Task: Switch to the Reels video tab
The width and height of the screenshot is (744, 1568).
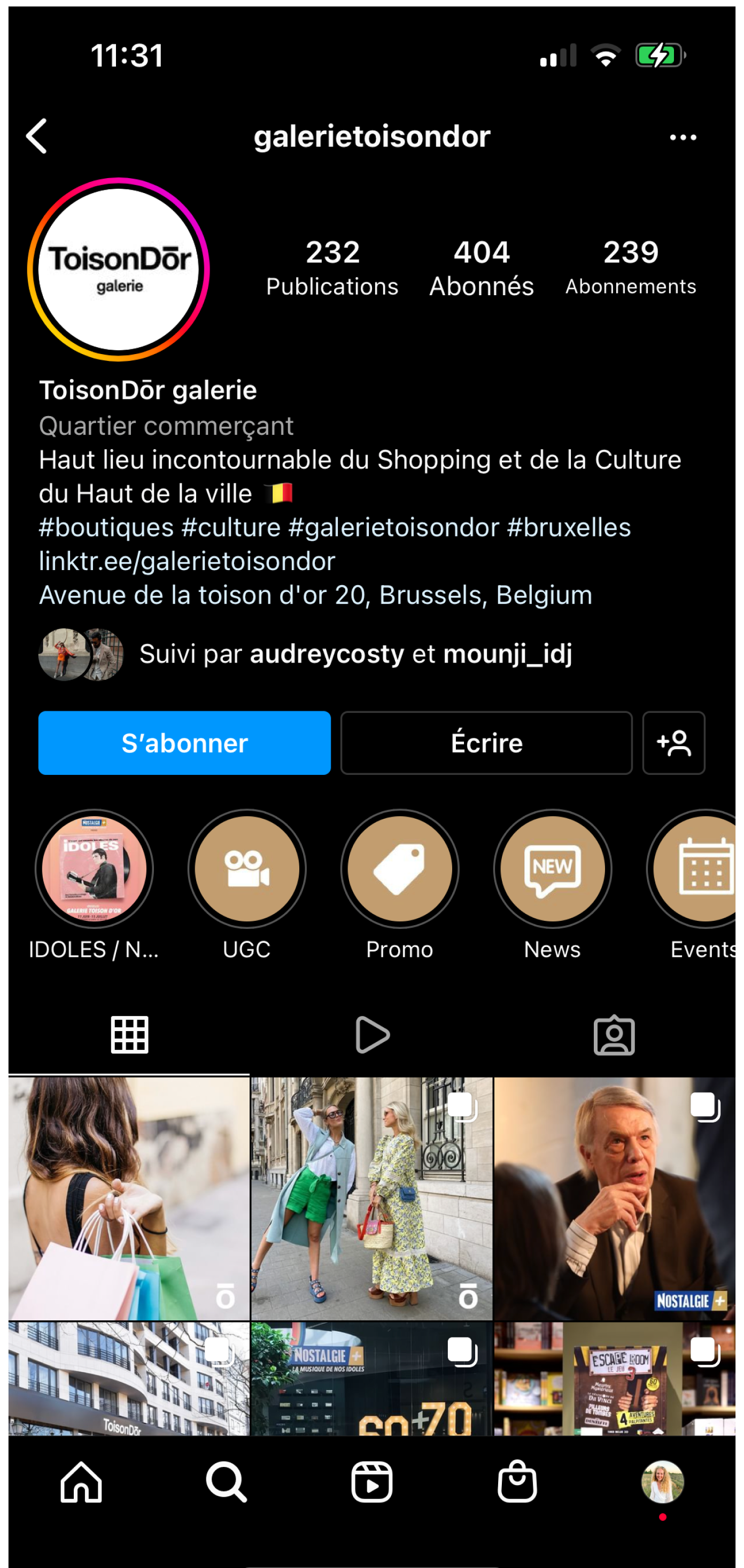Action: 371,1035
